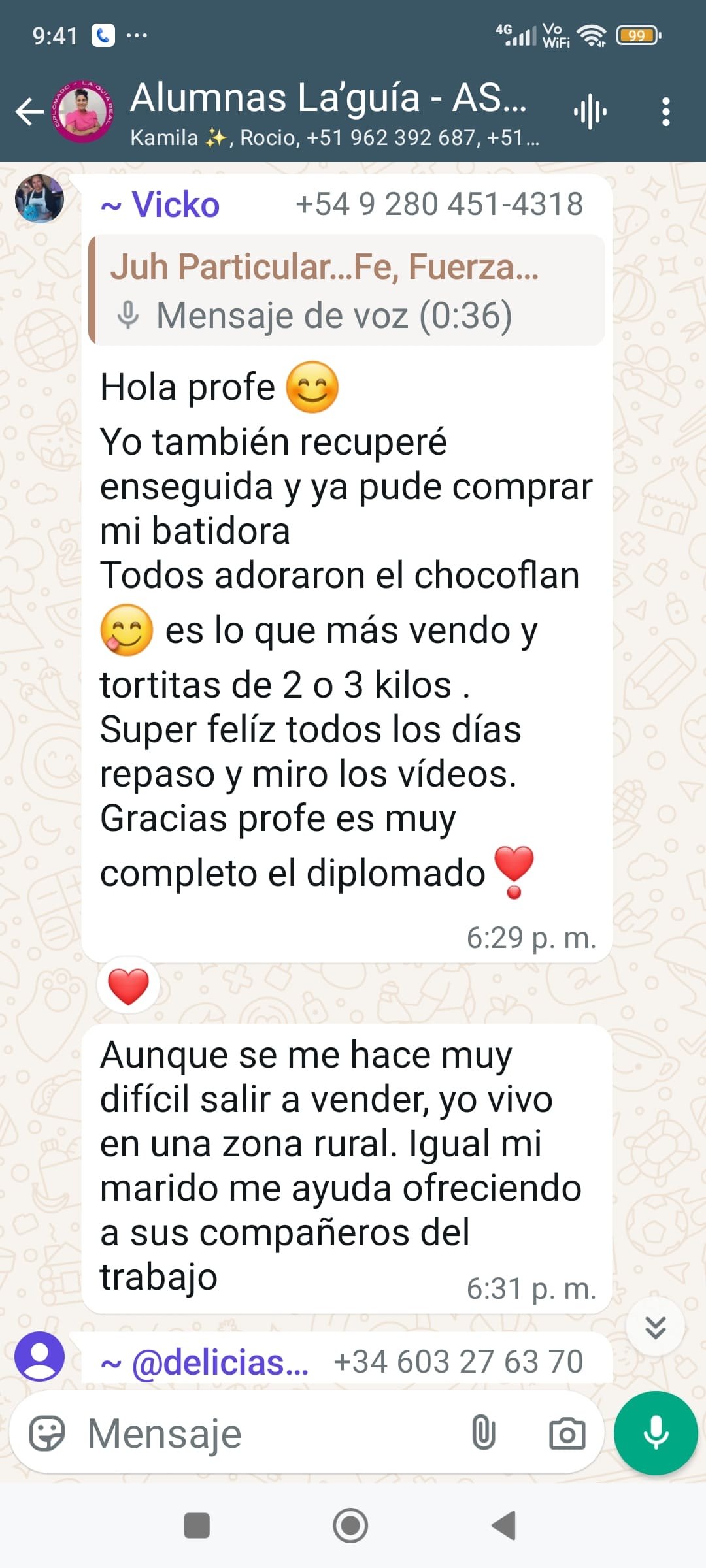This screenshot has width=706, height=1568.
Task: Attach a file using the paperclip icon
Action: [484, 1433]
